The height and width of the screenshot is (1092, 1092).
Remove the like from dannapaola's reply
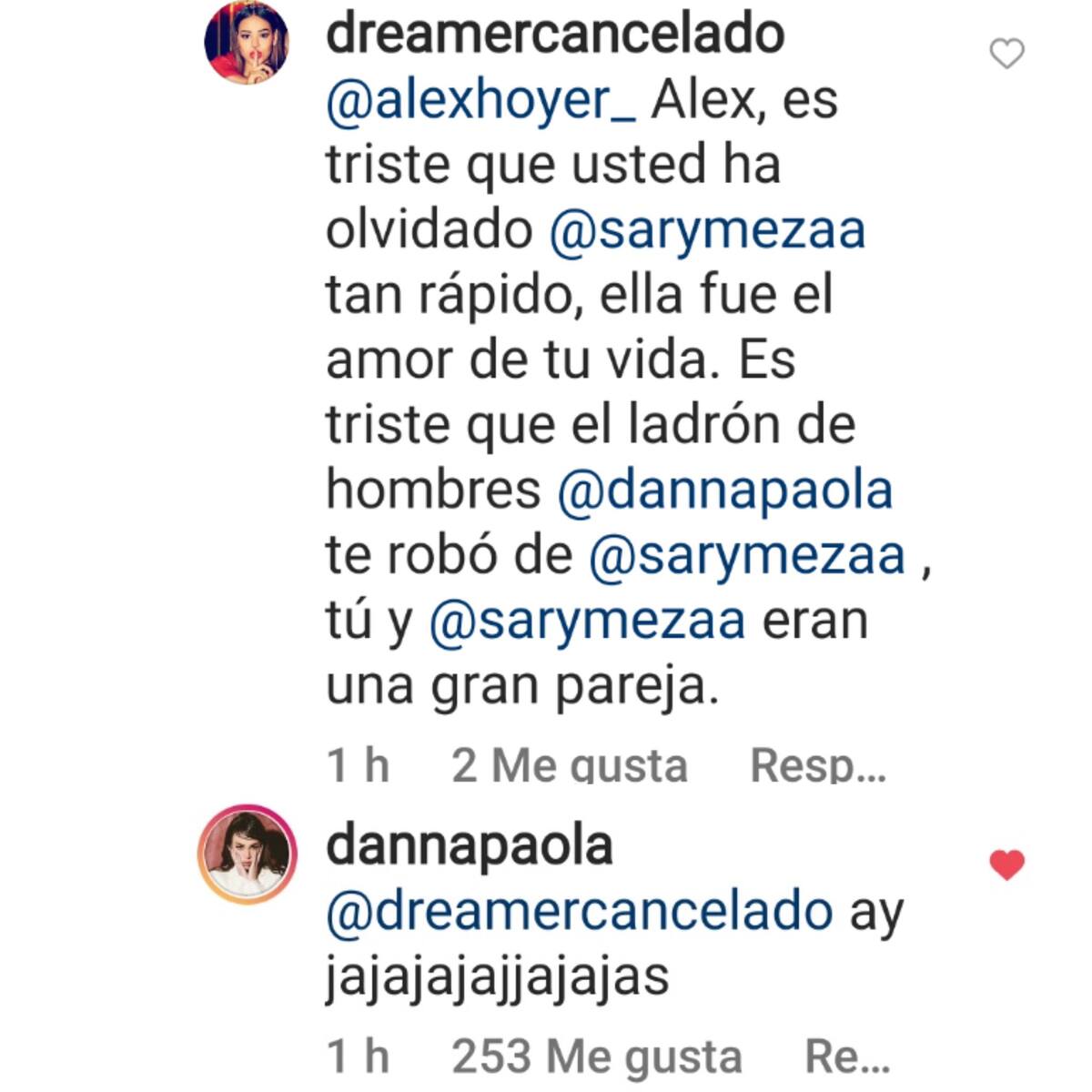pyautogui.click(x=1006, y=864)
